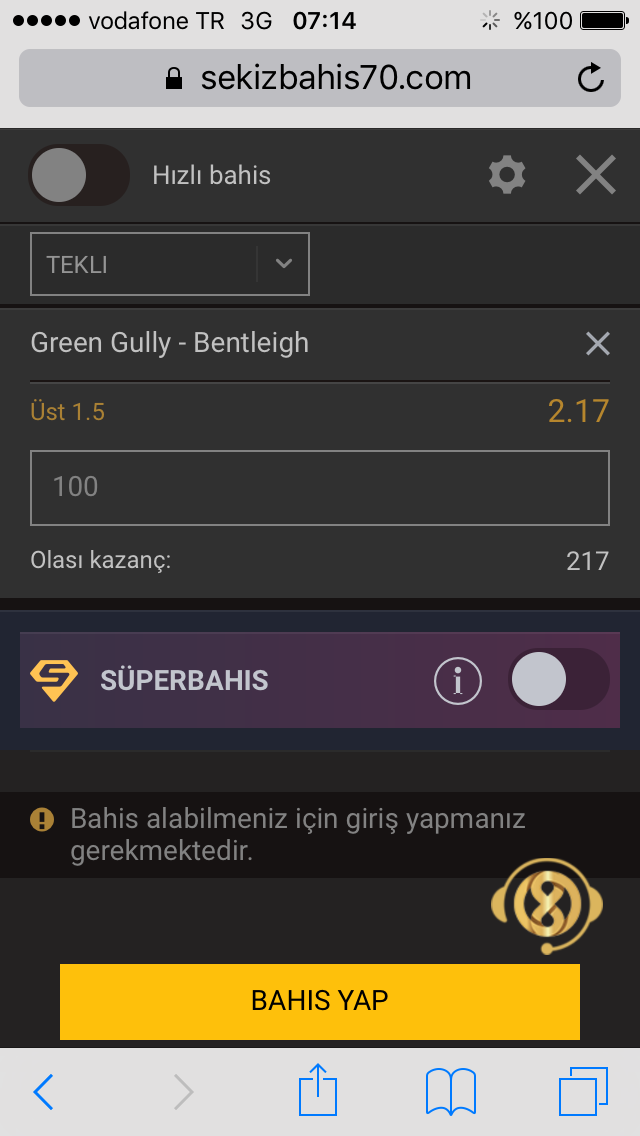Tap the stake amount field showing 100

point(320,488)
